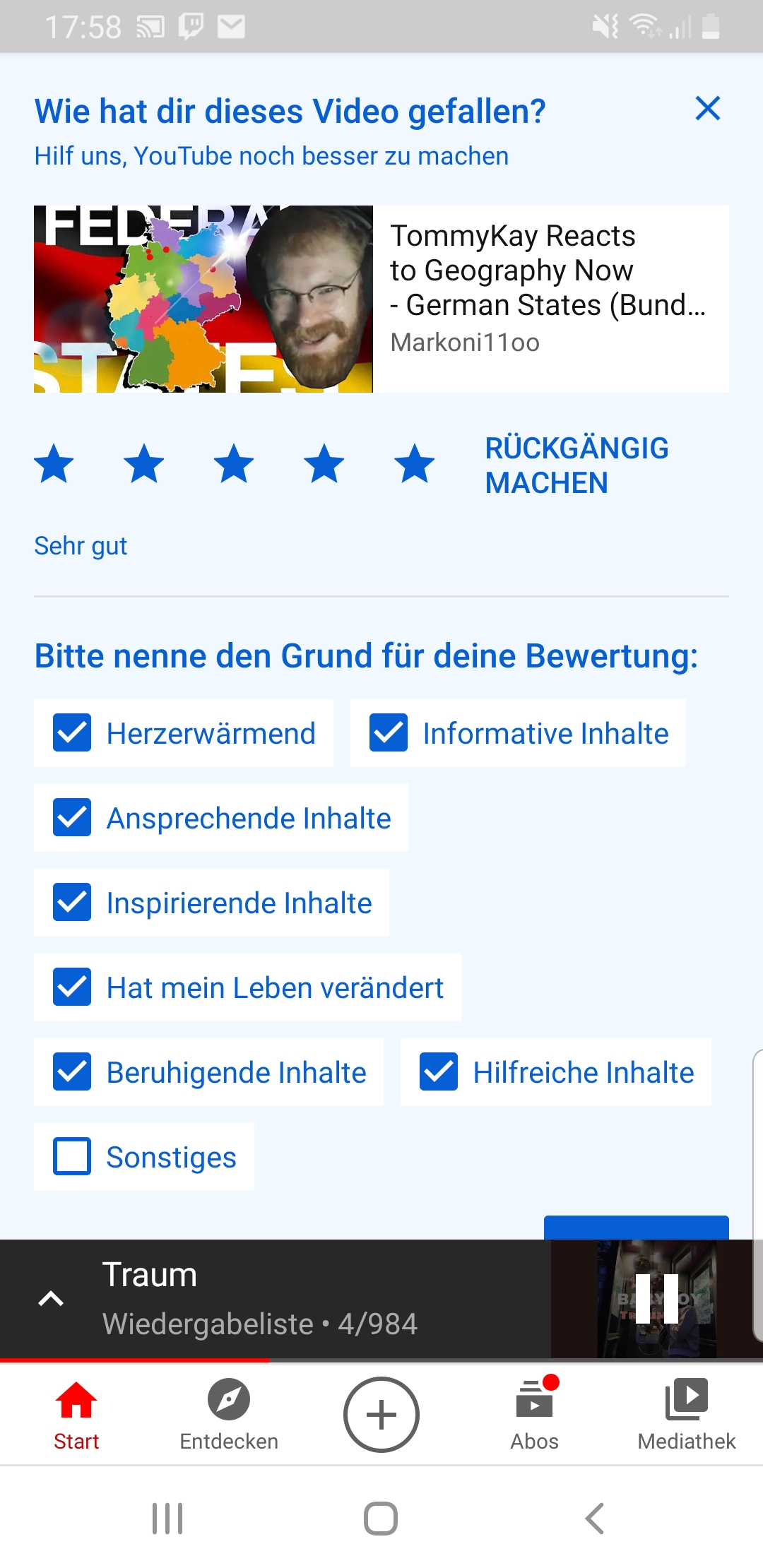Expand the Traum mini player
This screenshot has height=1568, width=763.
pyautogui.click(x=51, y=1298)
